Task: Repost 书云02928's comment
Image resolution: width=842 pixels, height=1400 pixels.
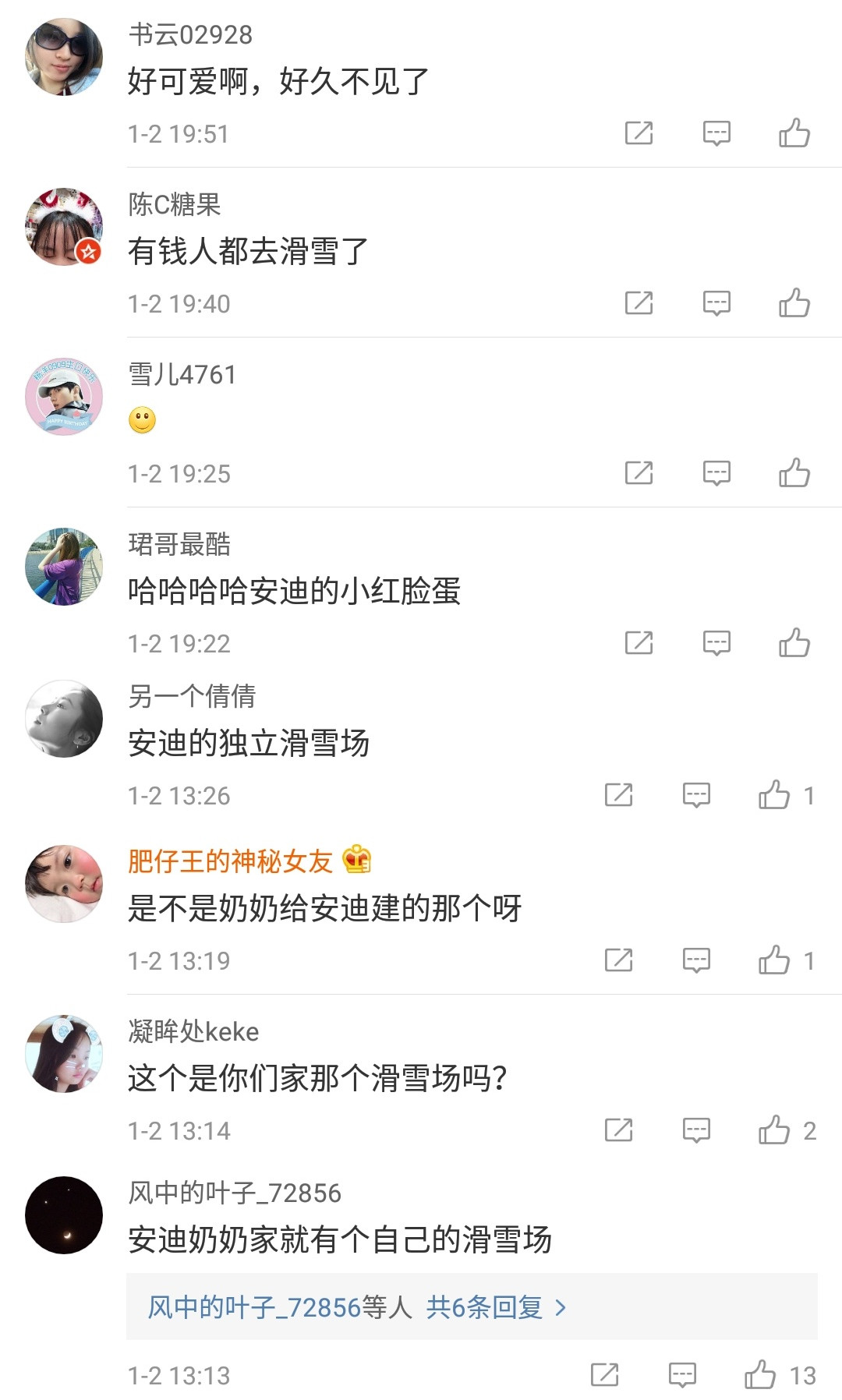Action: click(x=639, y=133)
